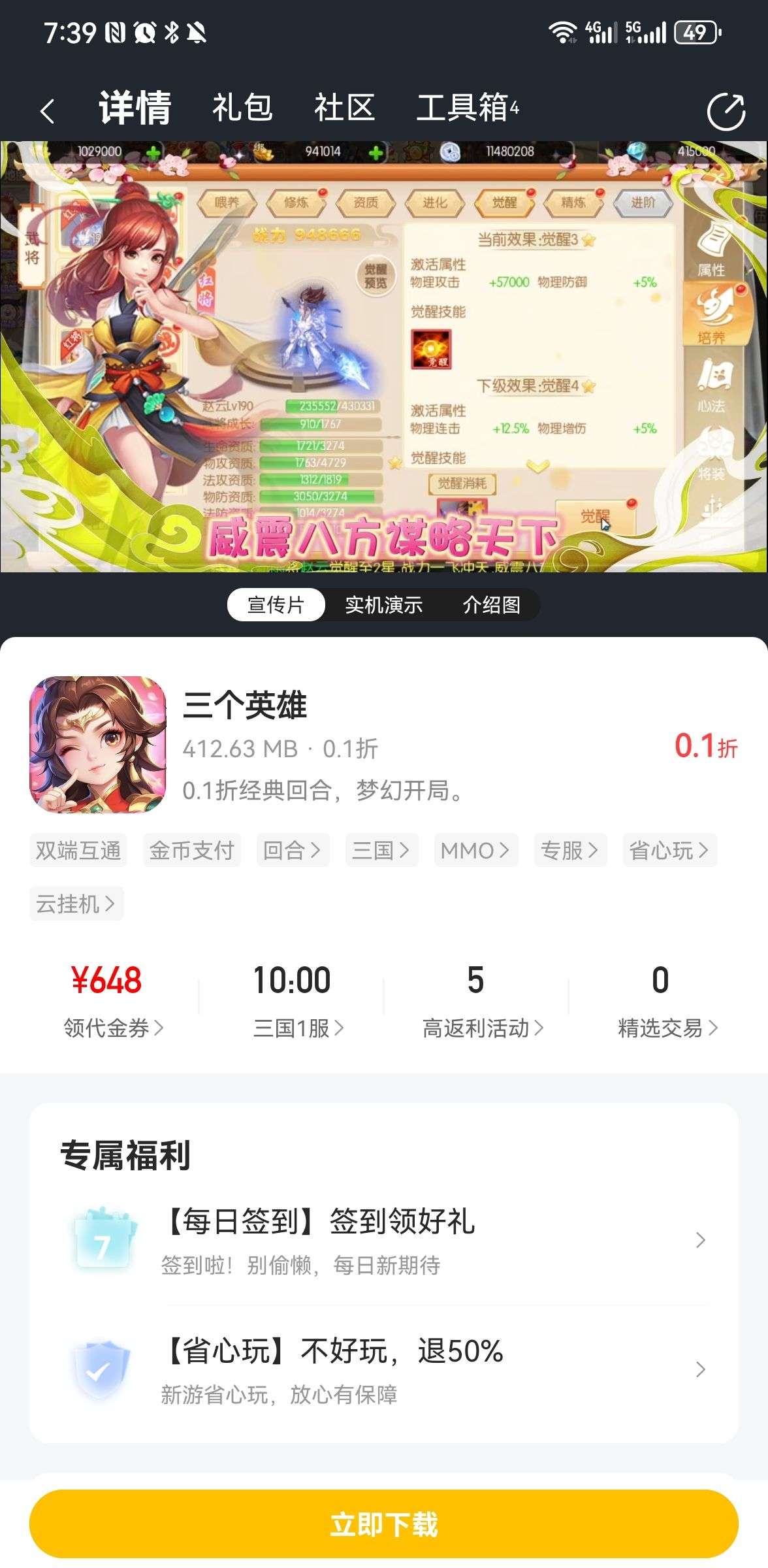This screenshot has height=1568, width=768.
Task: Switch to the 礼包 tab
Action: pyautogui.click(x=242, y=108)
